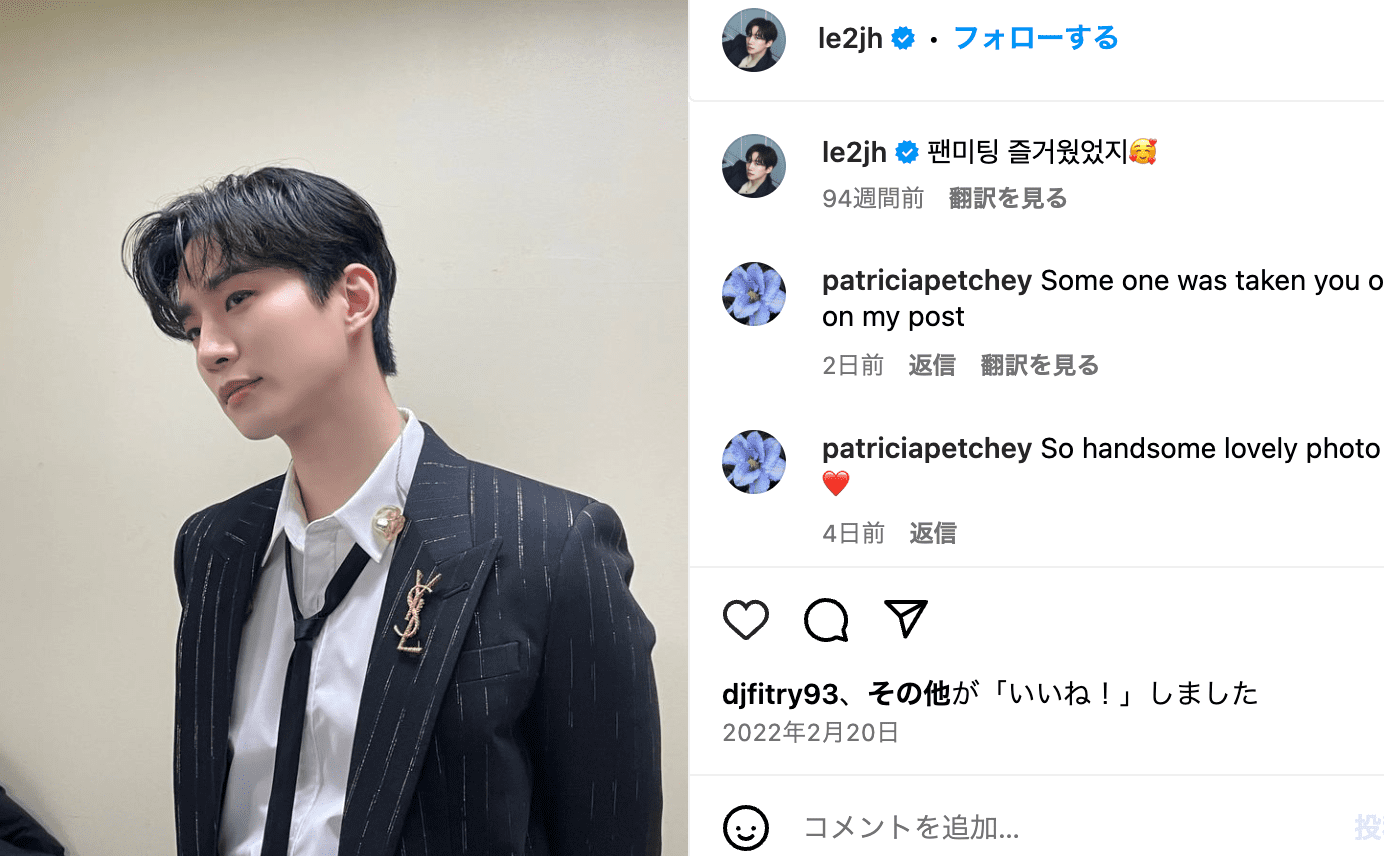Image resolution: width=1384 pixels, height=856 pixels.
Task: Reply to the 4日前 comment by patriciapetchey
Action: pyautogui.click(x=932, y=533)
